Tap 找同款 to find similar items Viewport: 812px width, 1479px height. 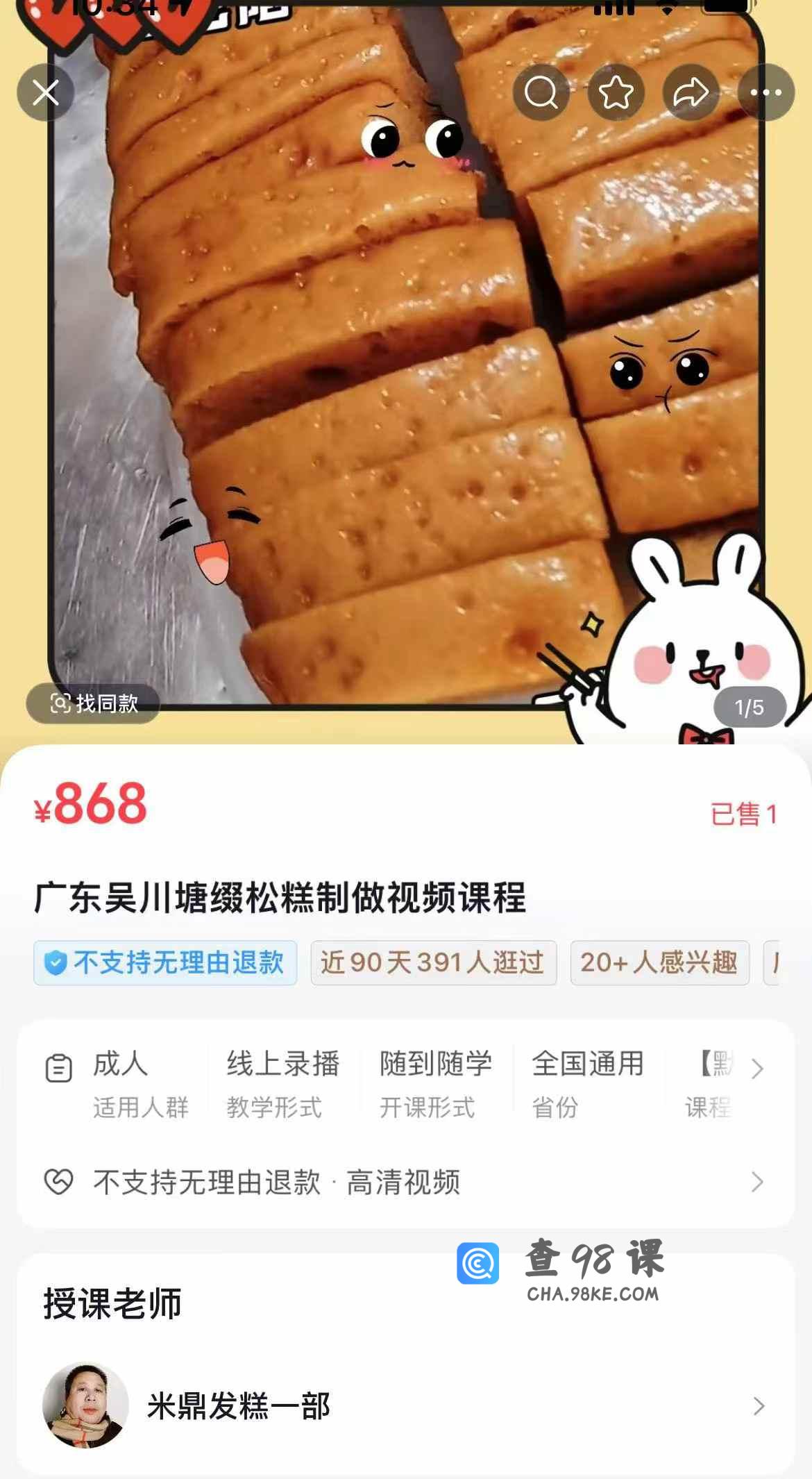pyautogui.click(x=94, y=703)
